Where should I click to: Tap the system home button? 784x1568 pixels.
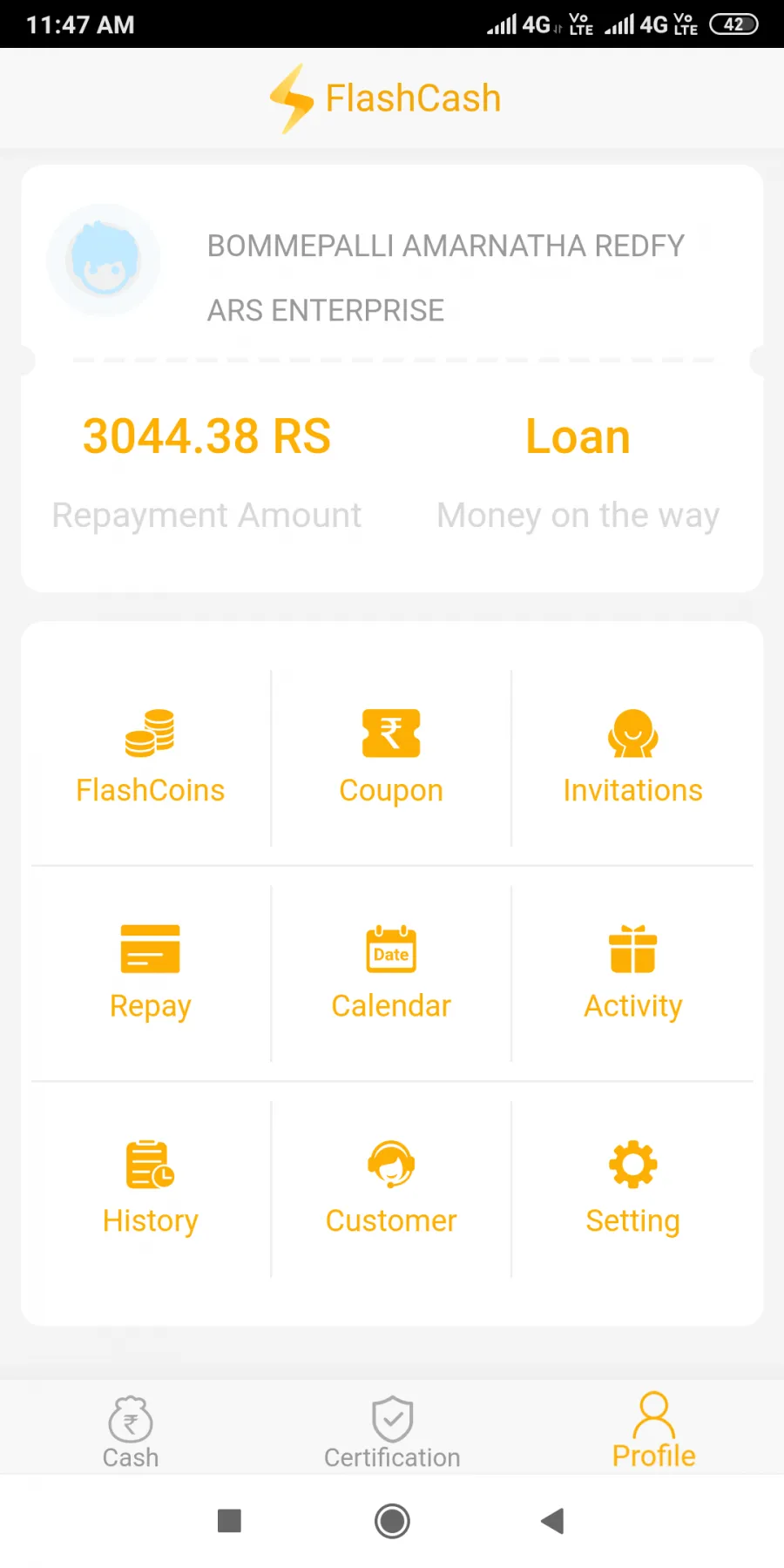[x=392, y=1521]
